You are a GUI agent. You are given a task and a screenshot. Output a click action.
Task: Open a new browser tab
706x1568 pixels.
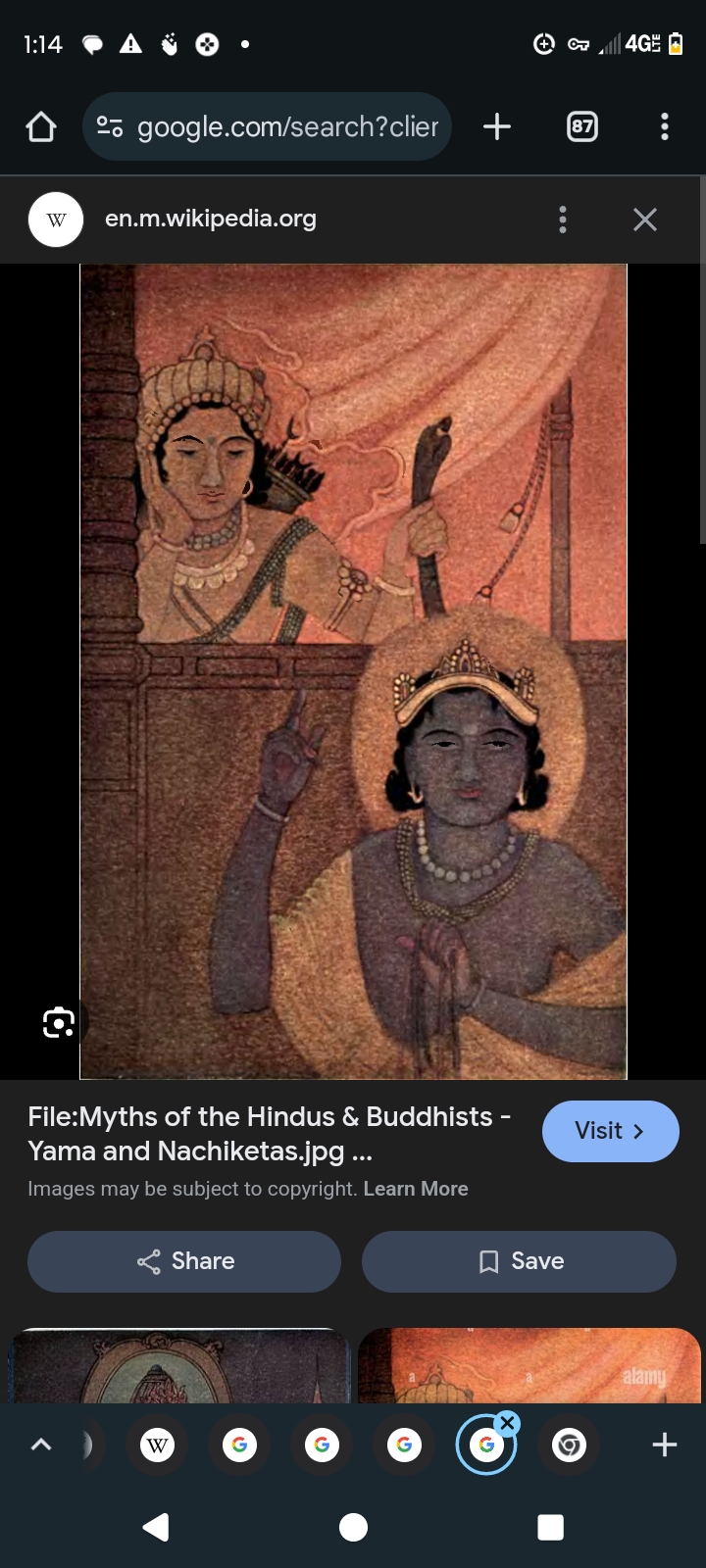point(497,126)
